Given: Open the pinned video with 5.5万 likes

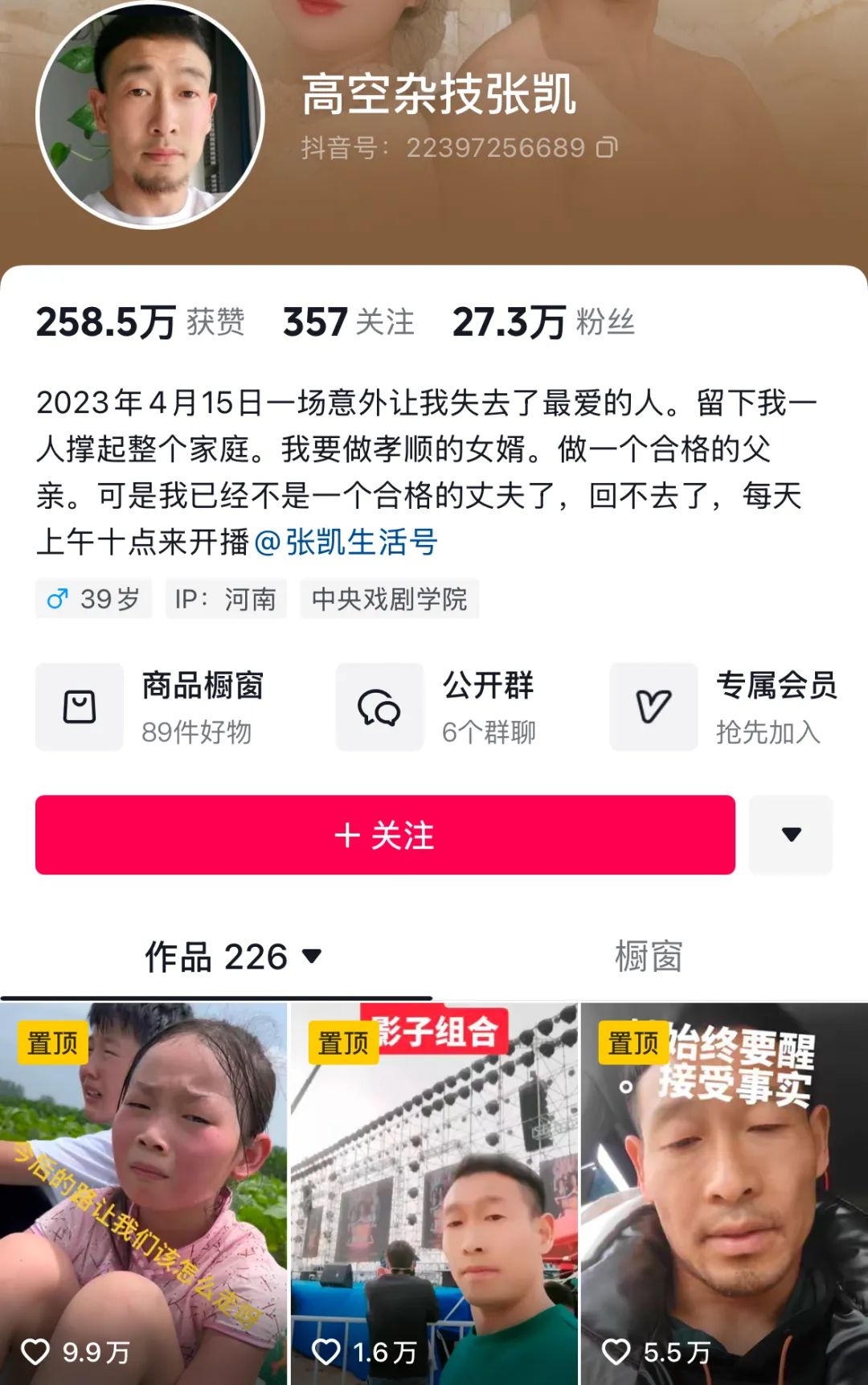Looking at the screenshot, I should (724, 1194).
